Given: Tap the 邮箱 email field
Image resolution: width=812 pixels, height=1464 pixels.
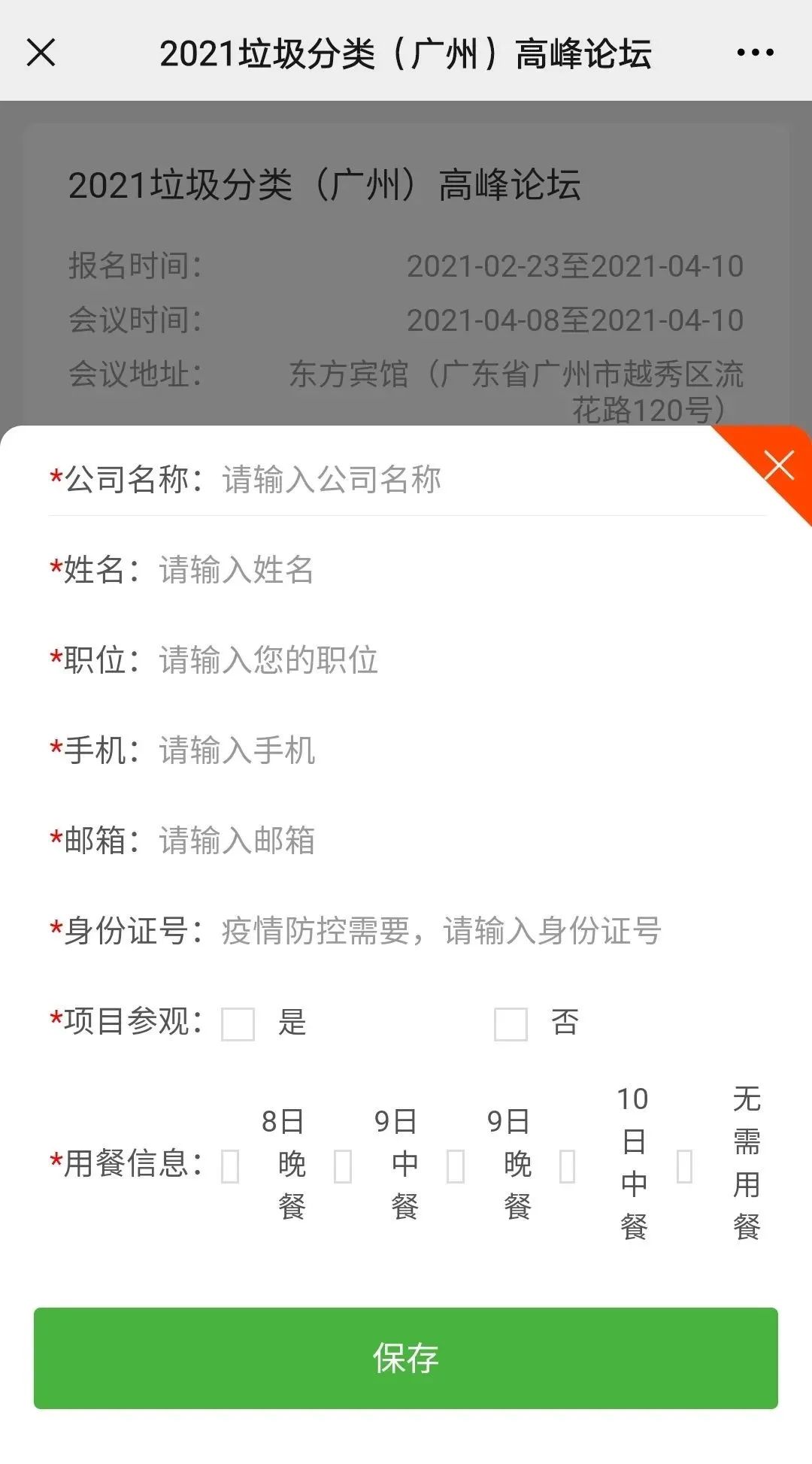Looking at the screenshot, I should tap(451, 841).
